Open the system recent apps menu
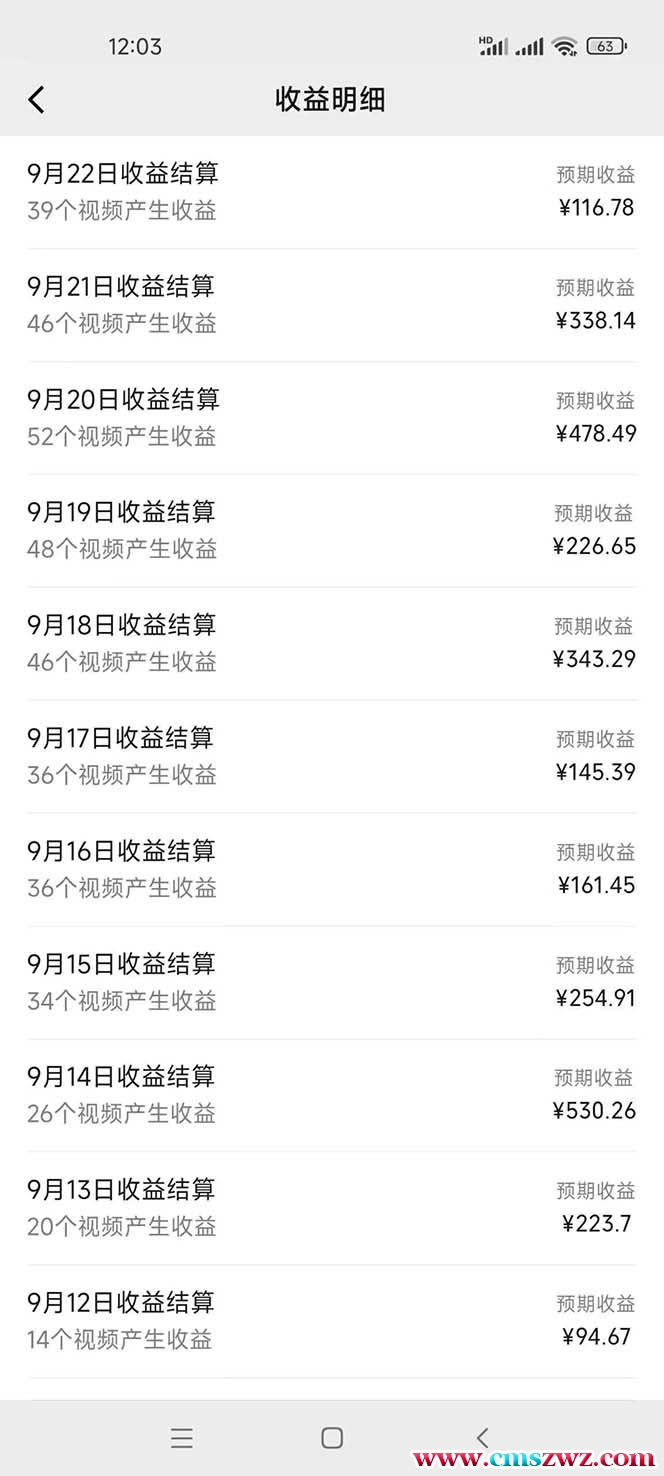Image resolution: width=664 pixels, height=1476 pixels. [182, 1438]
